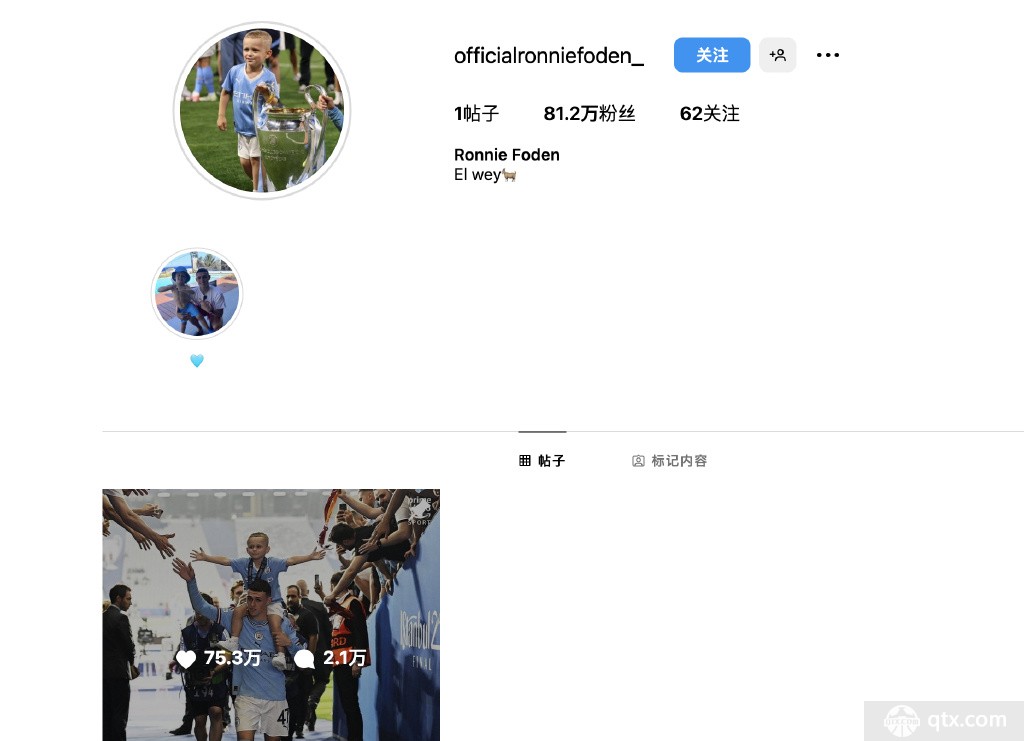Screen dimensions: 1024x741
Task: Open the blue heart story highlight
Action: (x=196, y=294)
